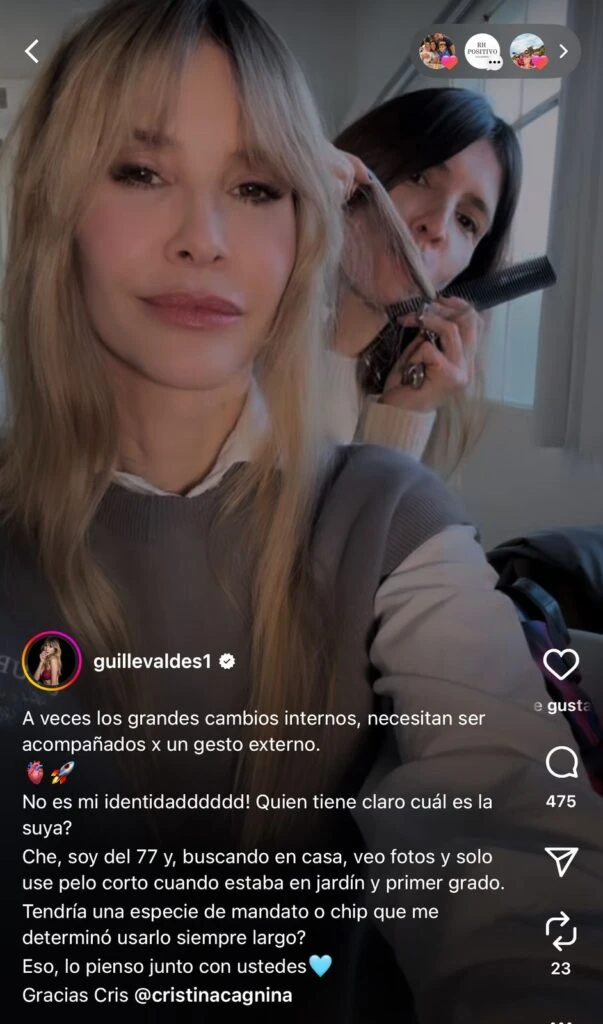This screenshot has height=1024, width=603.
Task: Open the guillevaldes1 profile picture
Action: click(x=52, y=662)
